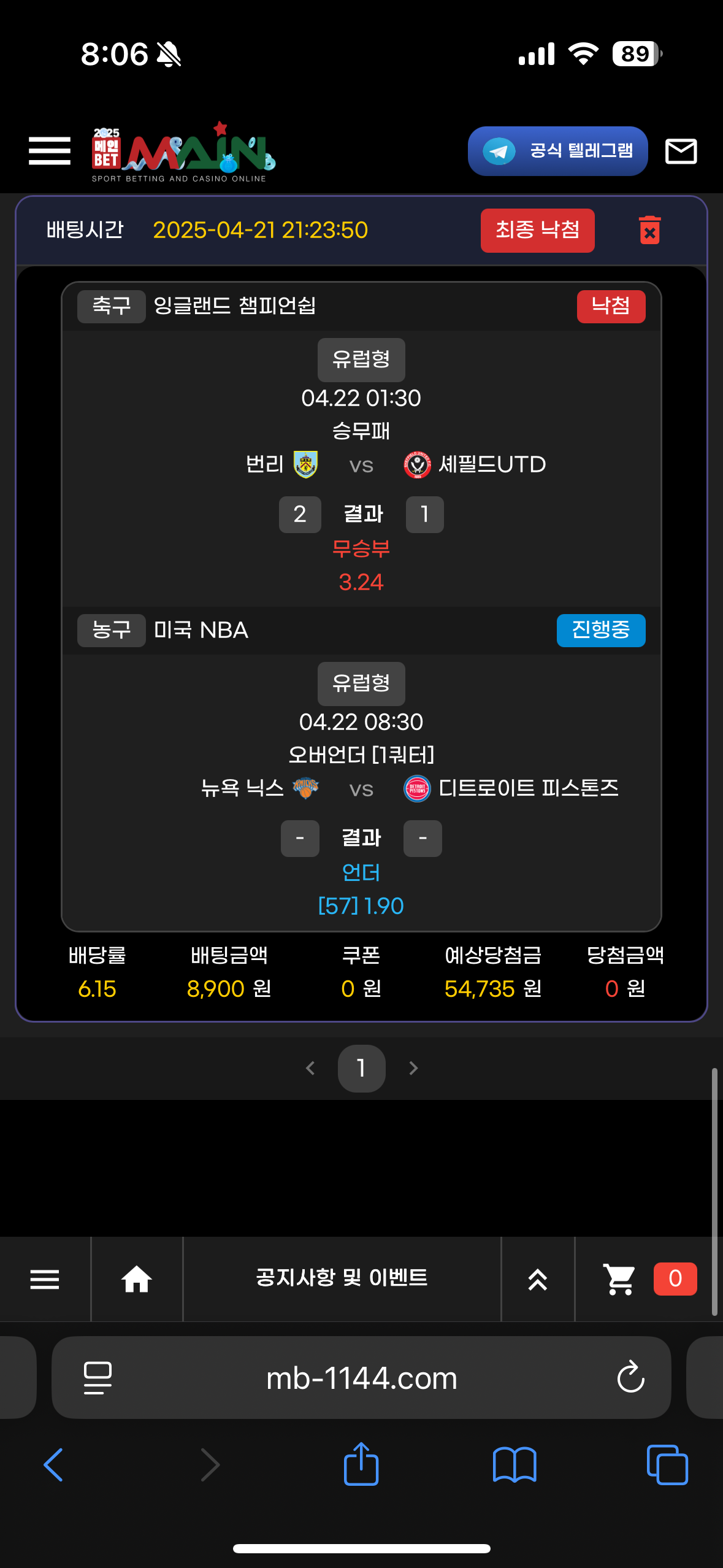Go to the home icon in the bottom bar

(x=137, y=1279)
